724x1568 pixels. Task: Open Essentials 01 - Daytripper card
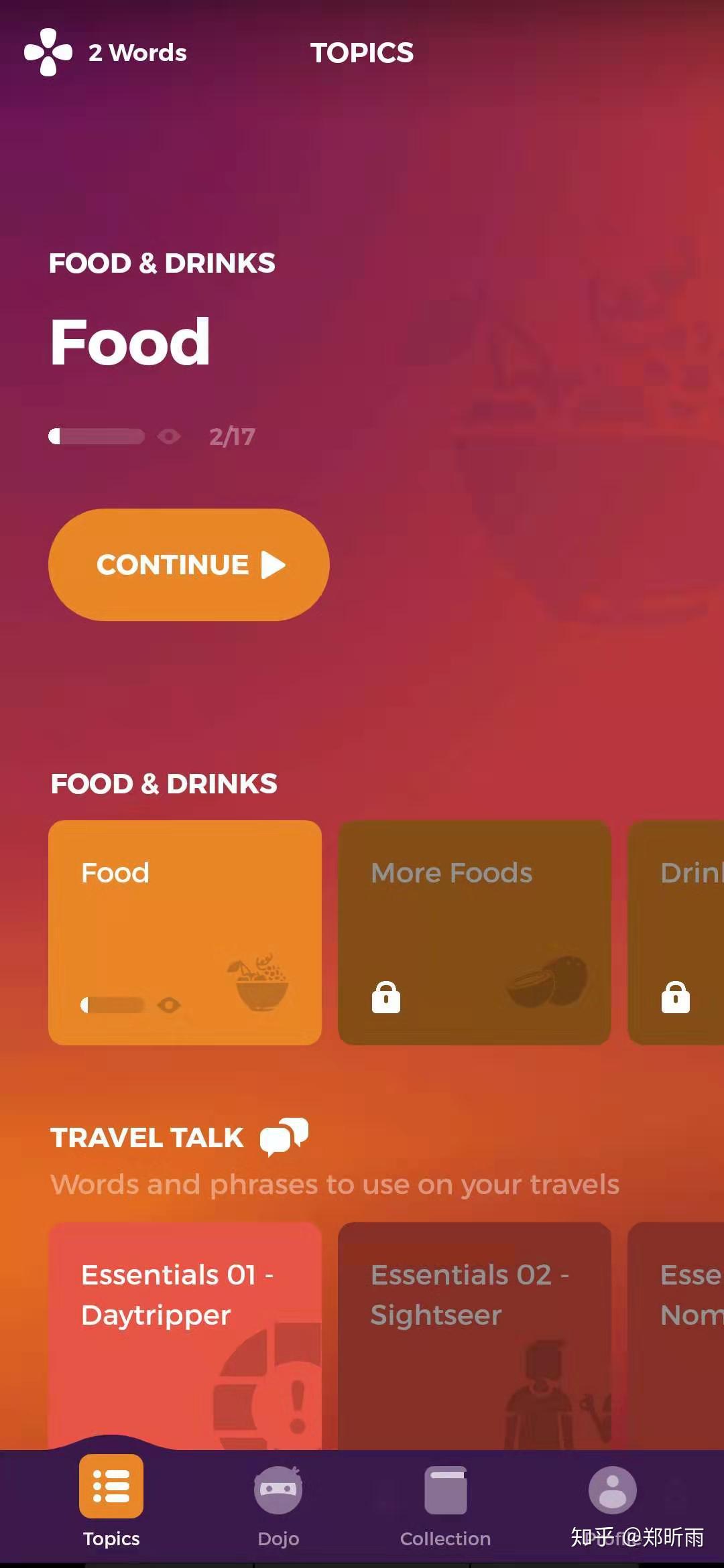pos(184,1333)
